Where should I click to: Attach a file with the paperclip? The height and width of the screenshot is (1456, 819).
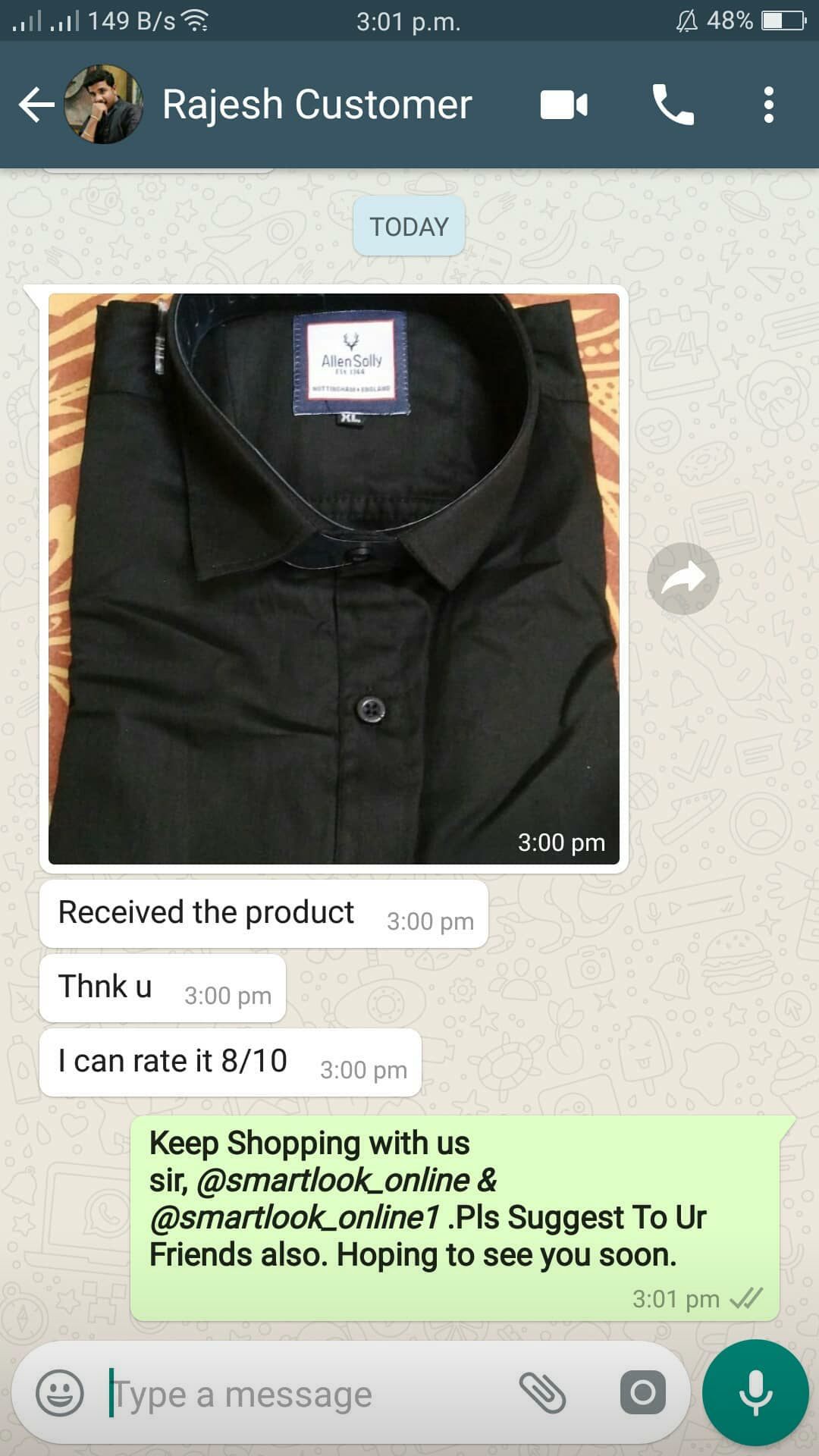click(542, 1393)
